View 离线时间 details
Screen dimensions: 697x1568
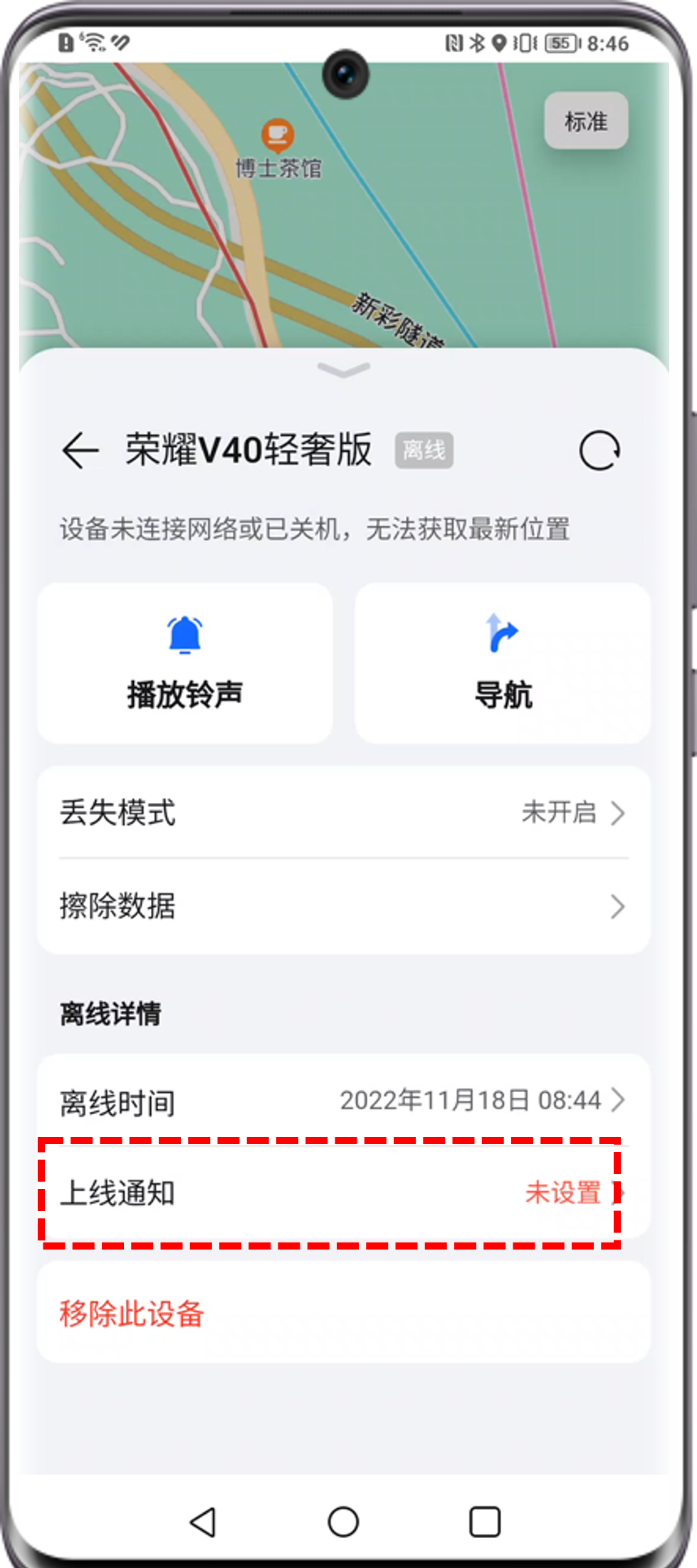pos(343,1101)
